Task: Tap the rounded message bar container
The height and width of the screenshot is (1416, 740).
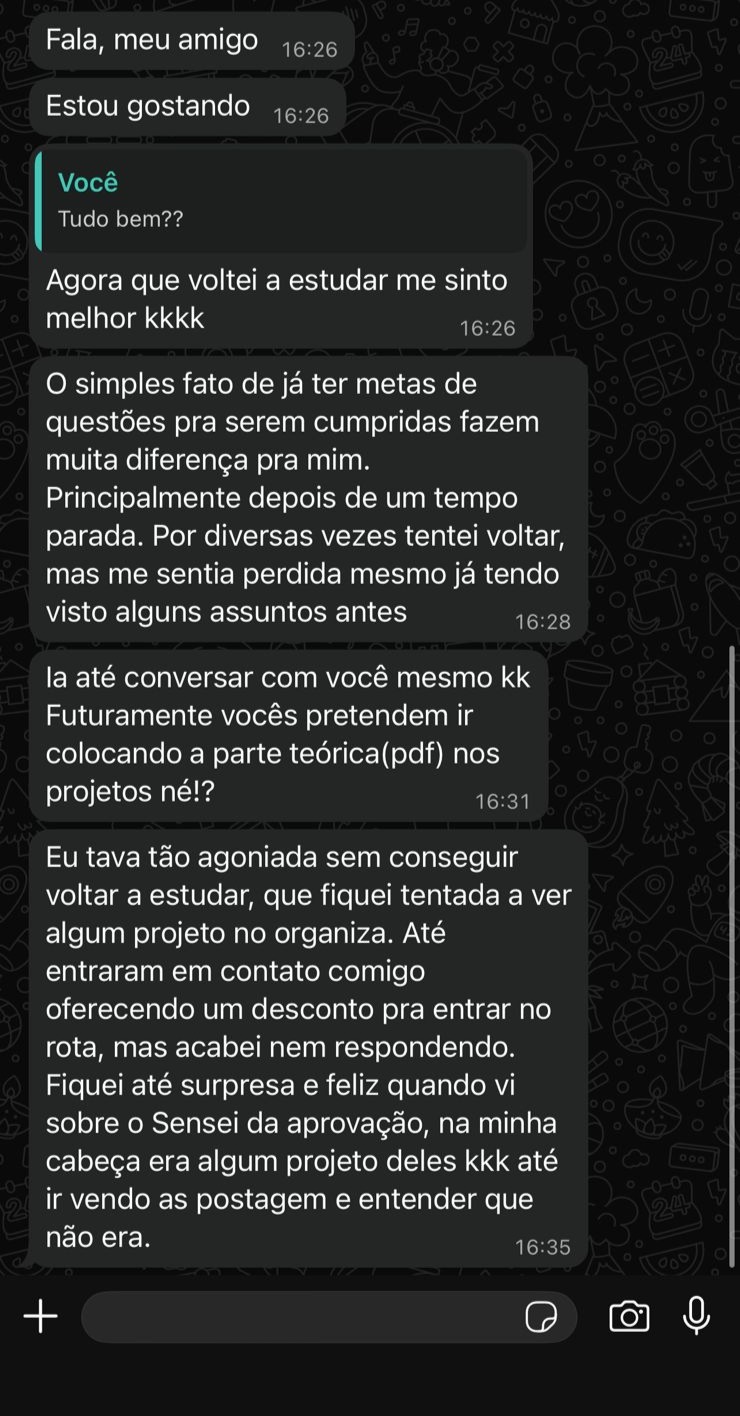Action: pos(330,1317)
